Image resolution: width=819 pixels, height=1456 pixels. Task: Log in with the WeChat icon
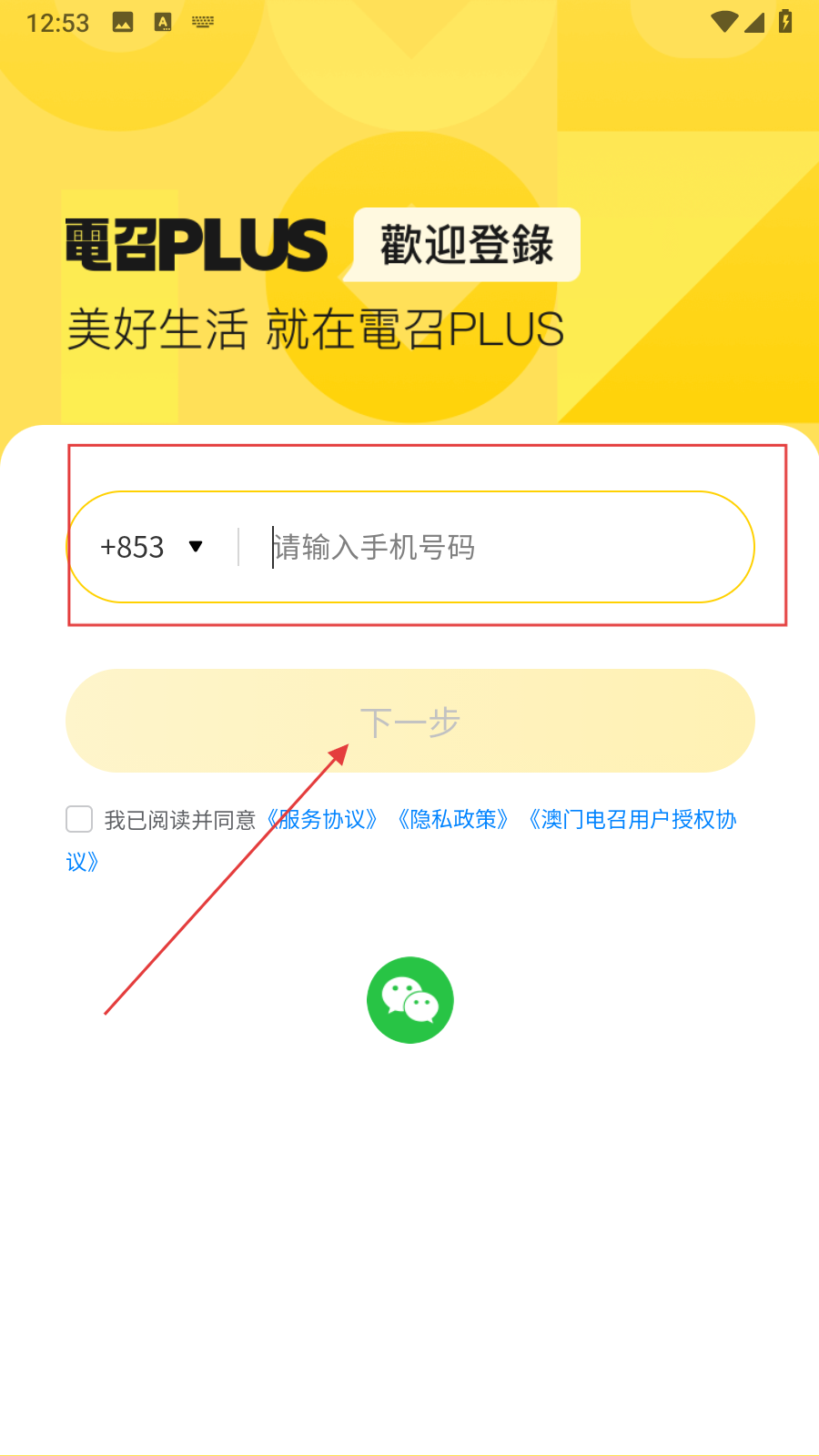pos(410,1000)
